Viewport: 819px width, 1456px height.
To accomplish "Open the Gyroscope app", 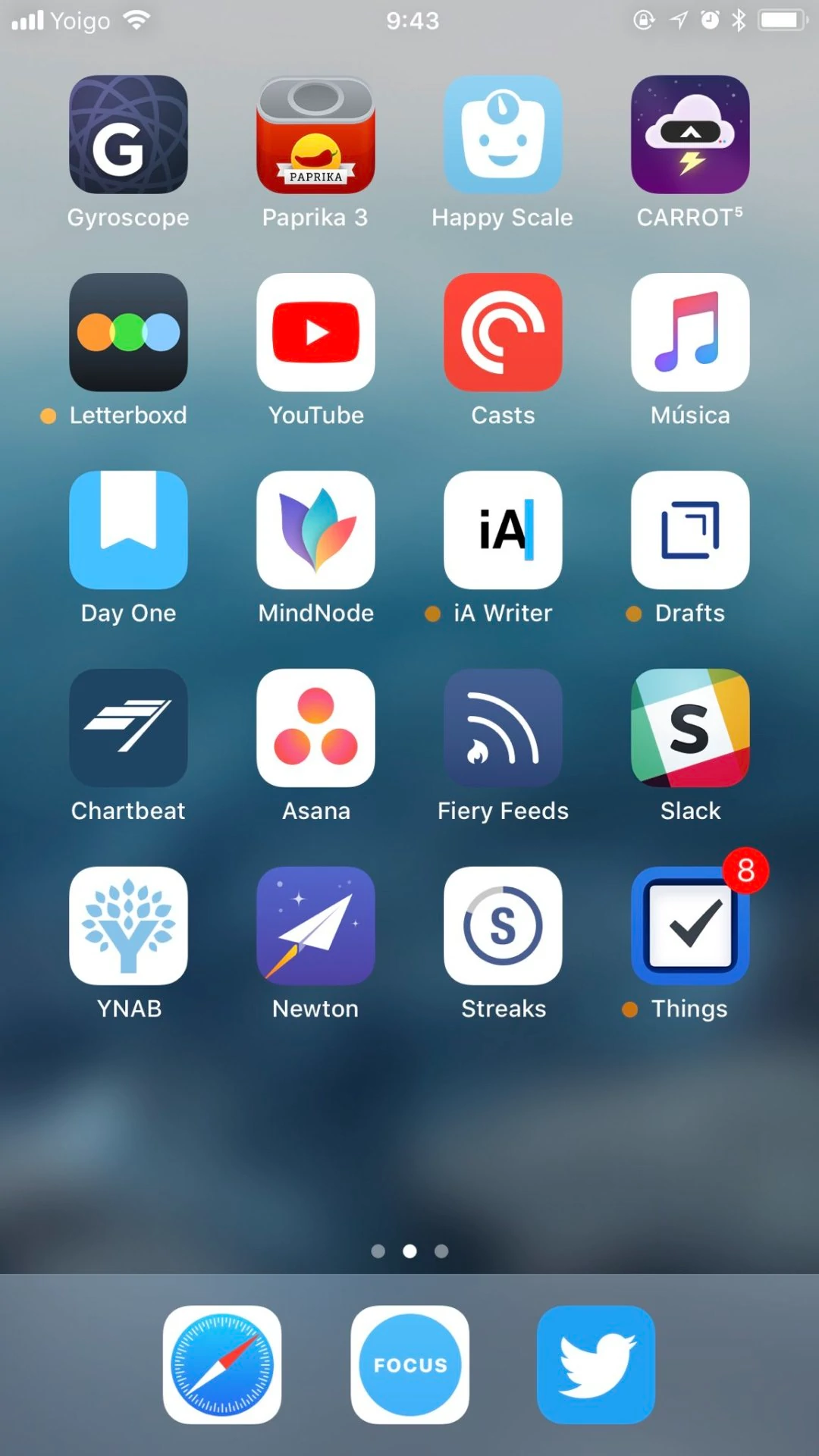I will [x=128, y=134].
